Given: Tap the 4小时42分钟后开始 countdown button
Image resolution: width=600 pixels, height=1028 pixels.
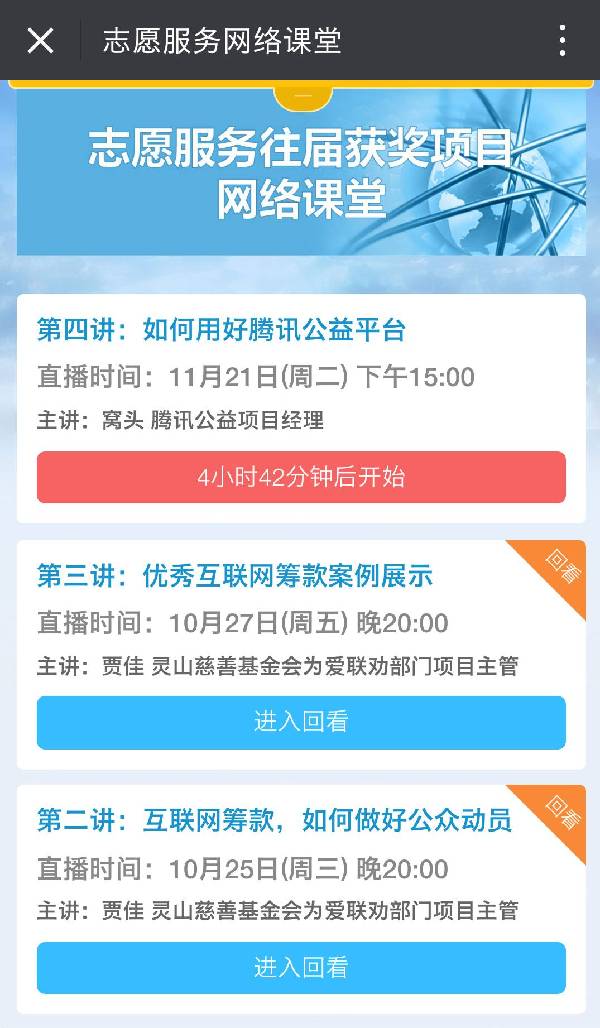Looking at the screenshot, I should click(x=301, y=477).
